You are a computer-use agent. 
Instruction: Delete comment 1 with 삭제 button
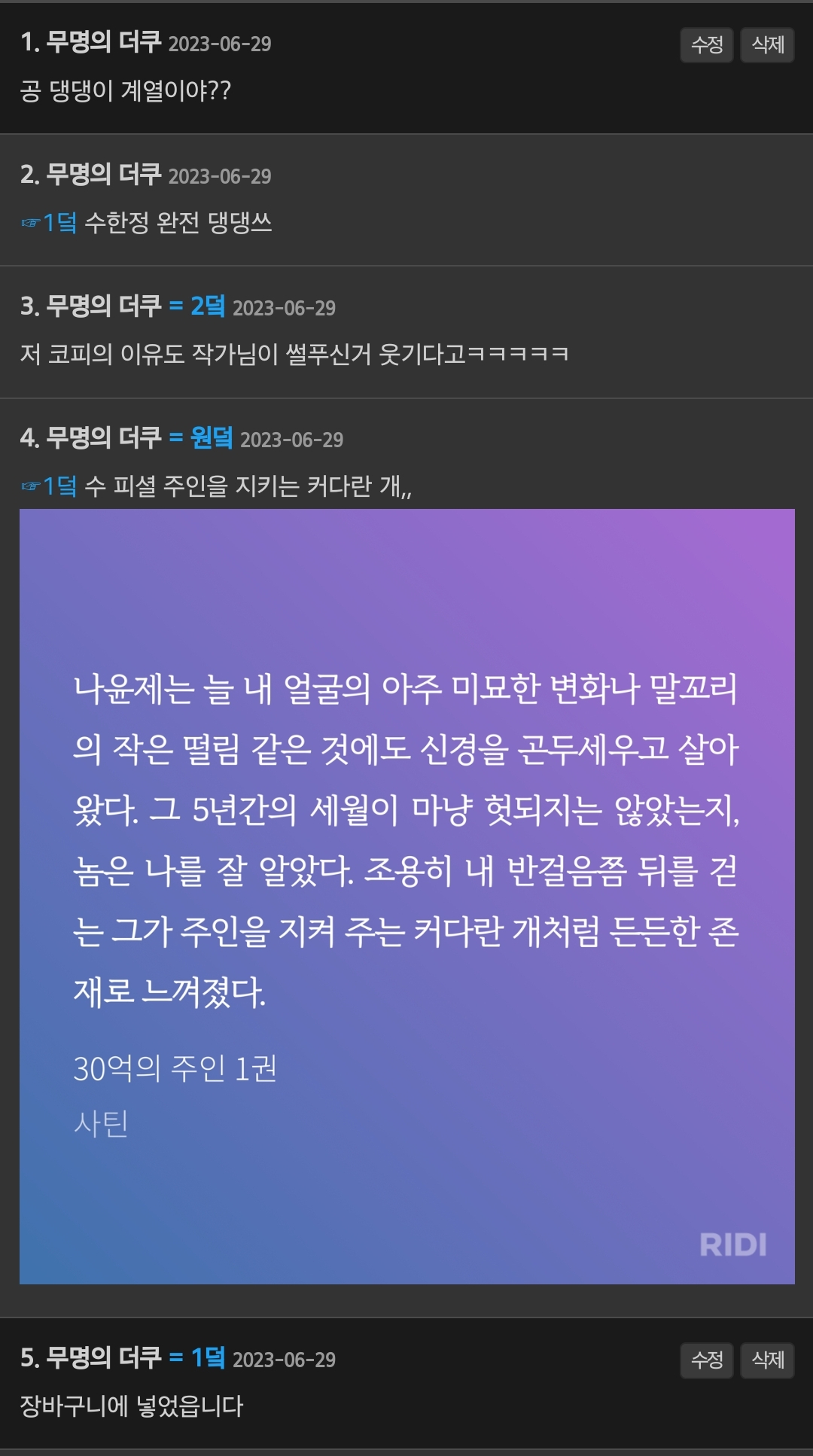pos(767,45)
